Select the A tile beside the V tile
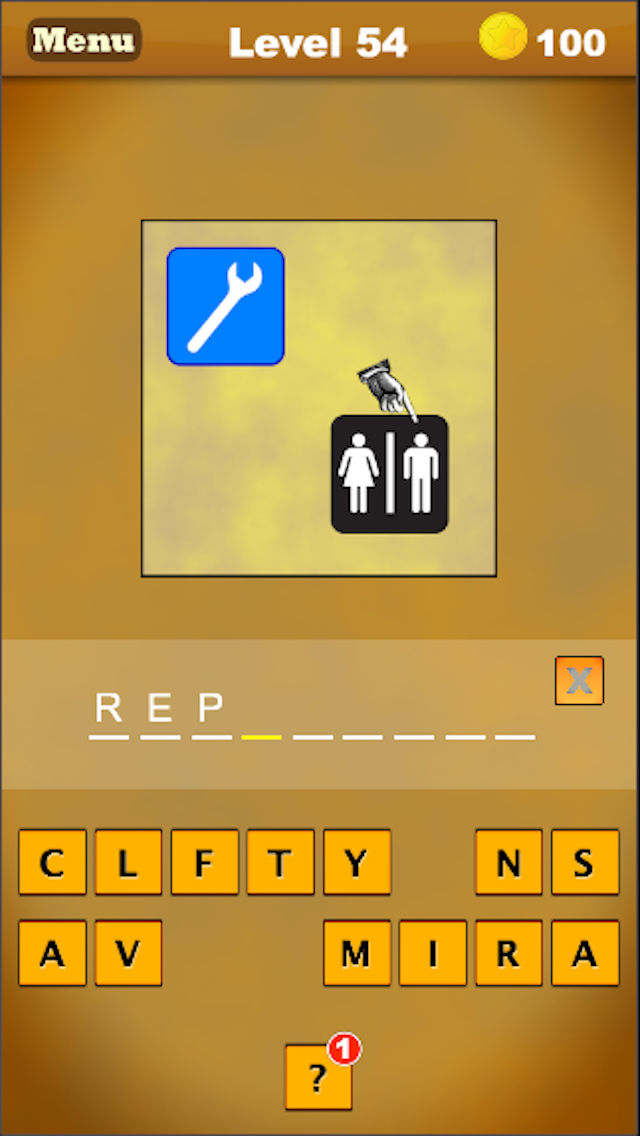Screen dimensions: 640x1136 [x=52, y=953]
